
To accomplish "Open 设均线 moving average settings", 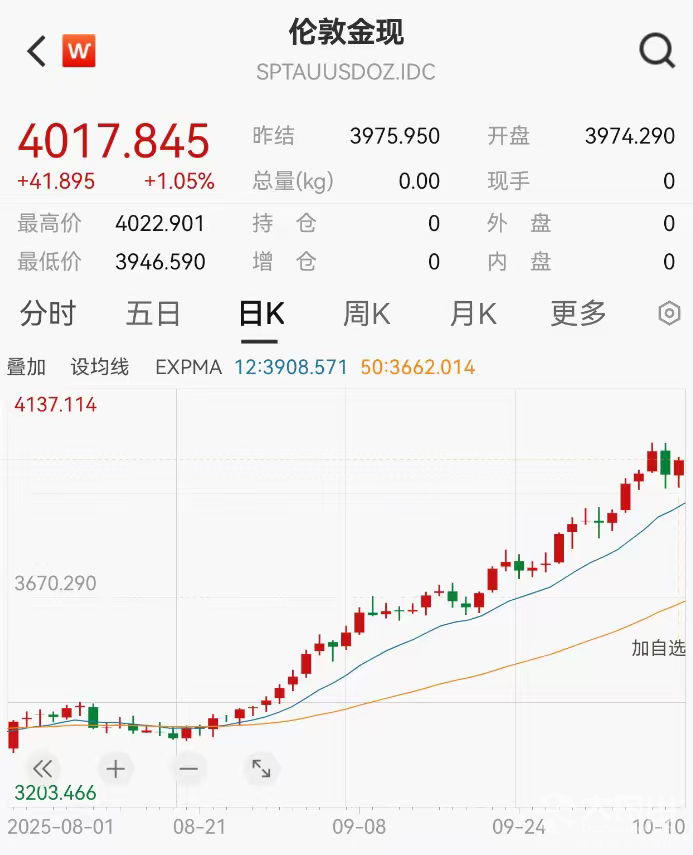I will 99,367.
